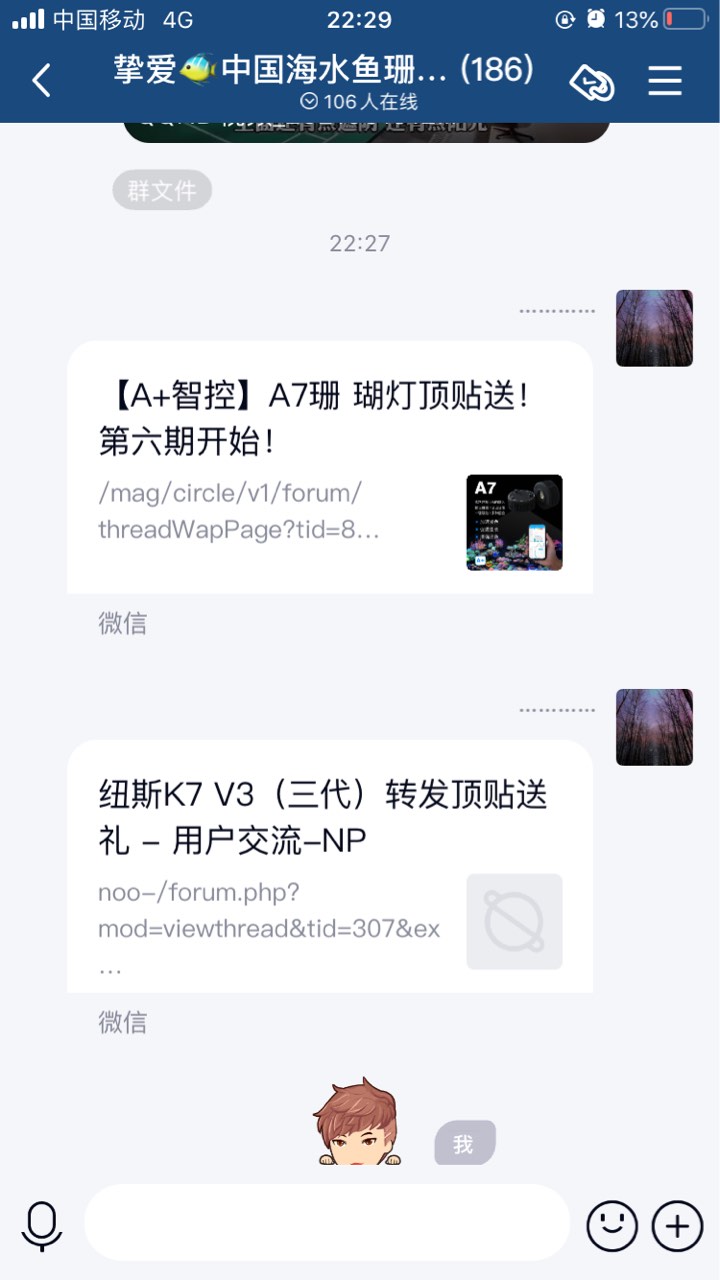Go back from the group chat
The height and width of the screenshot is (1280, 720).
(x=41, y=80)
